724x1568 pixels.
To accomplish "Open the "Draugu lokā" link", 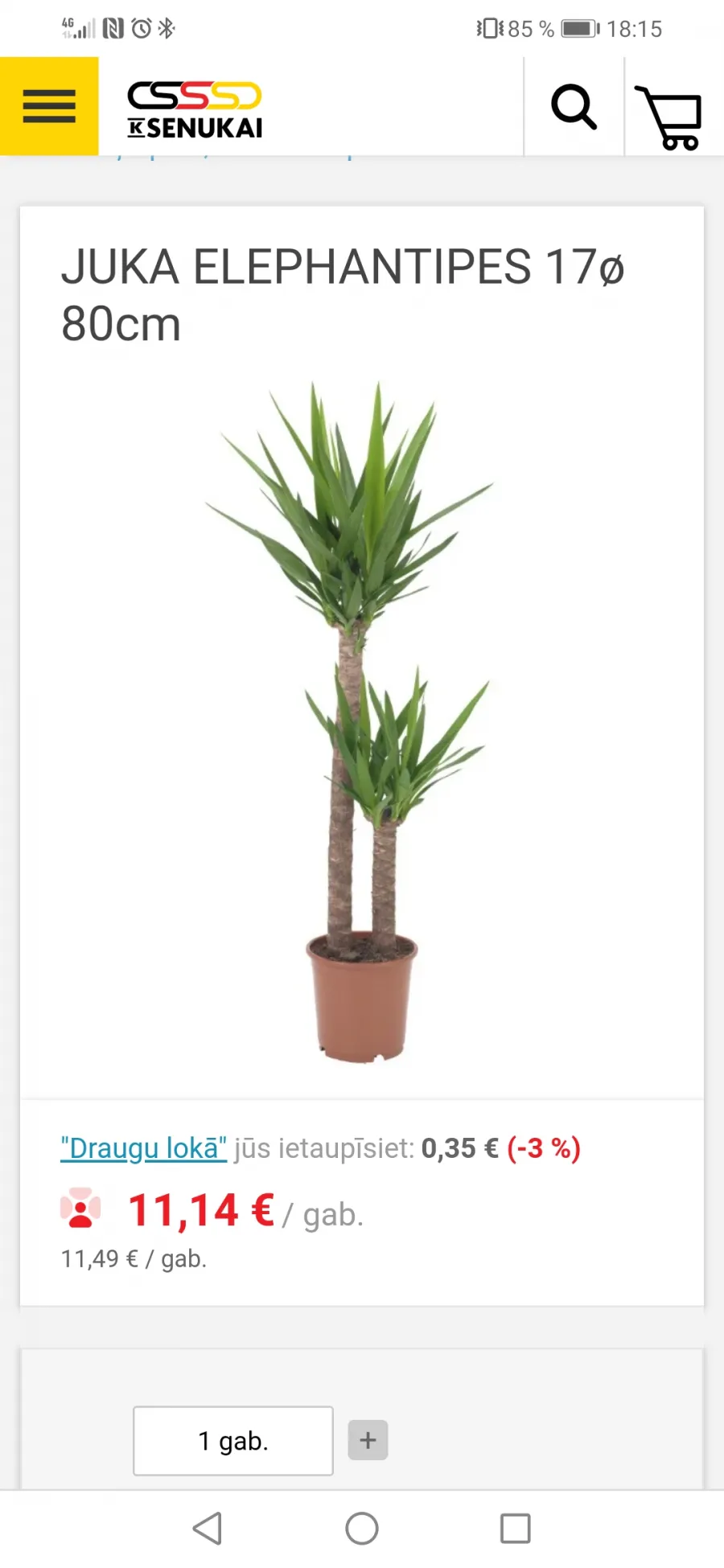I will click(x=144, y=1147).
